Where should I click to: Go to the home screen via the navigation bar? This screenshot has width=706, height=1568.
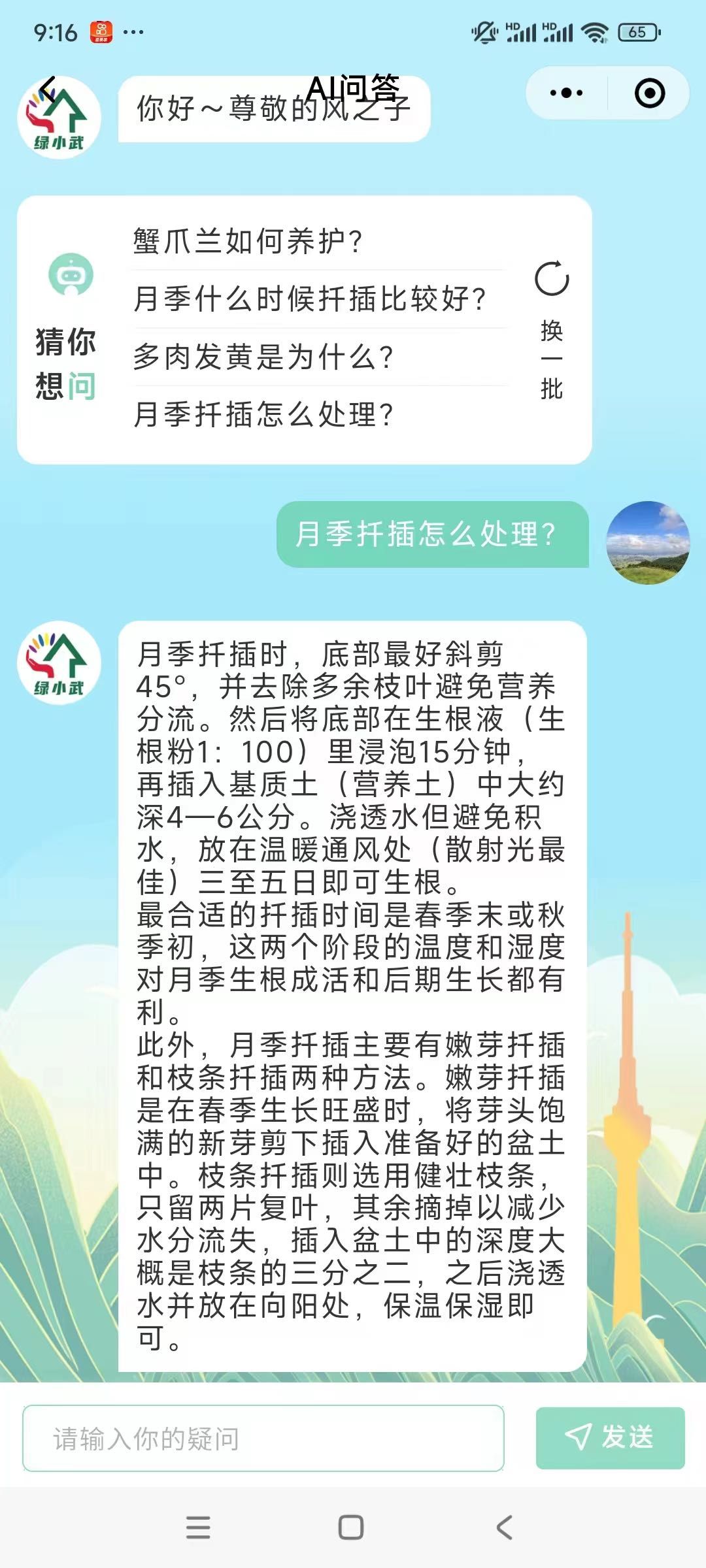[x=351, y=1527]
